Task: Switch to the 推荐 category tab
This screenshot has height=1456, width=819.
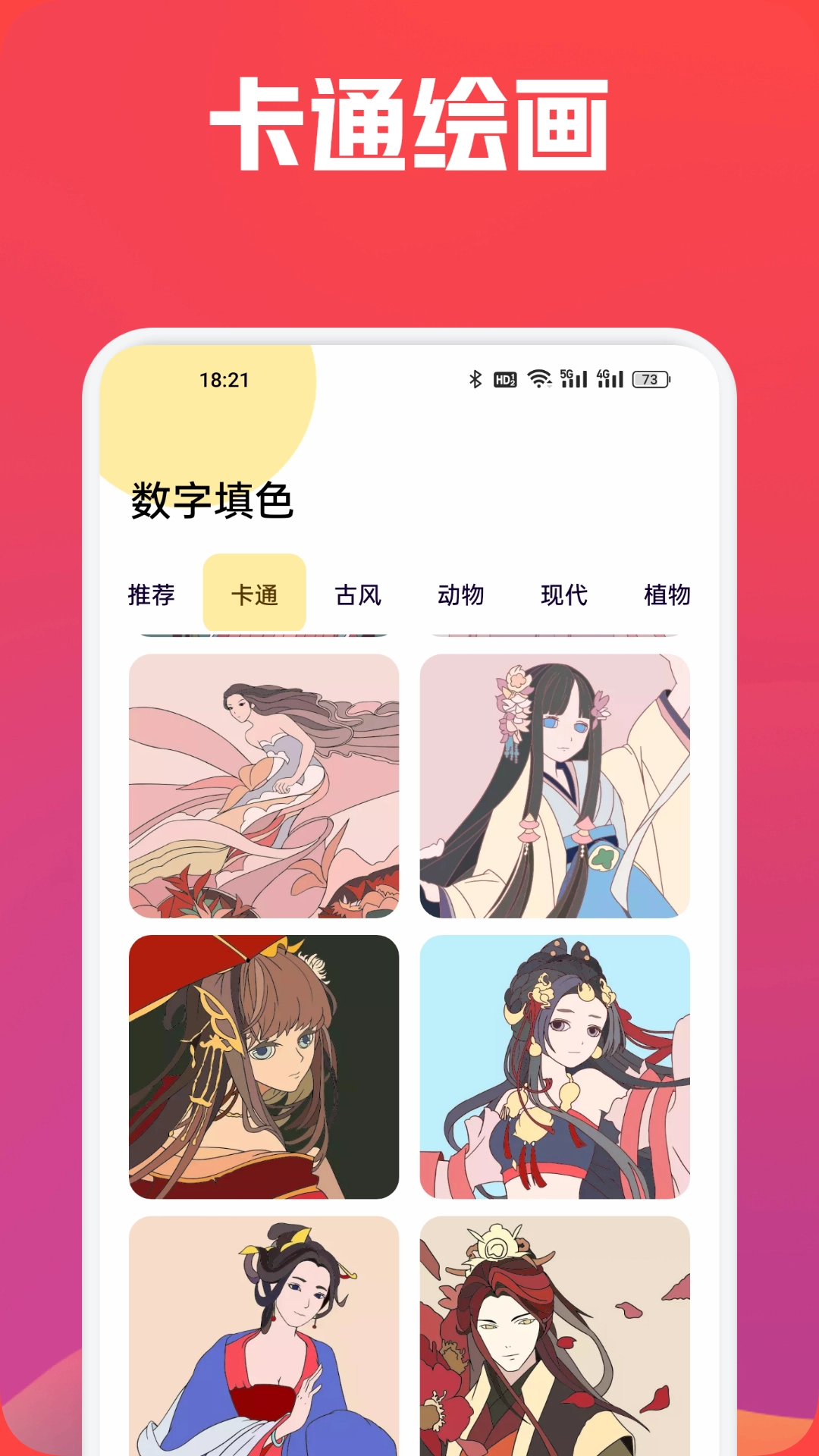Action: [152, 596]
